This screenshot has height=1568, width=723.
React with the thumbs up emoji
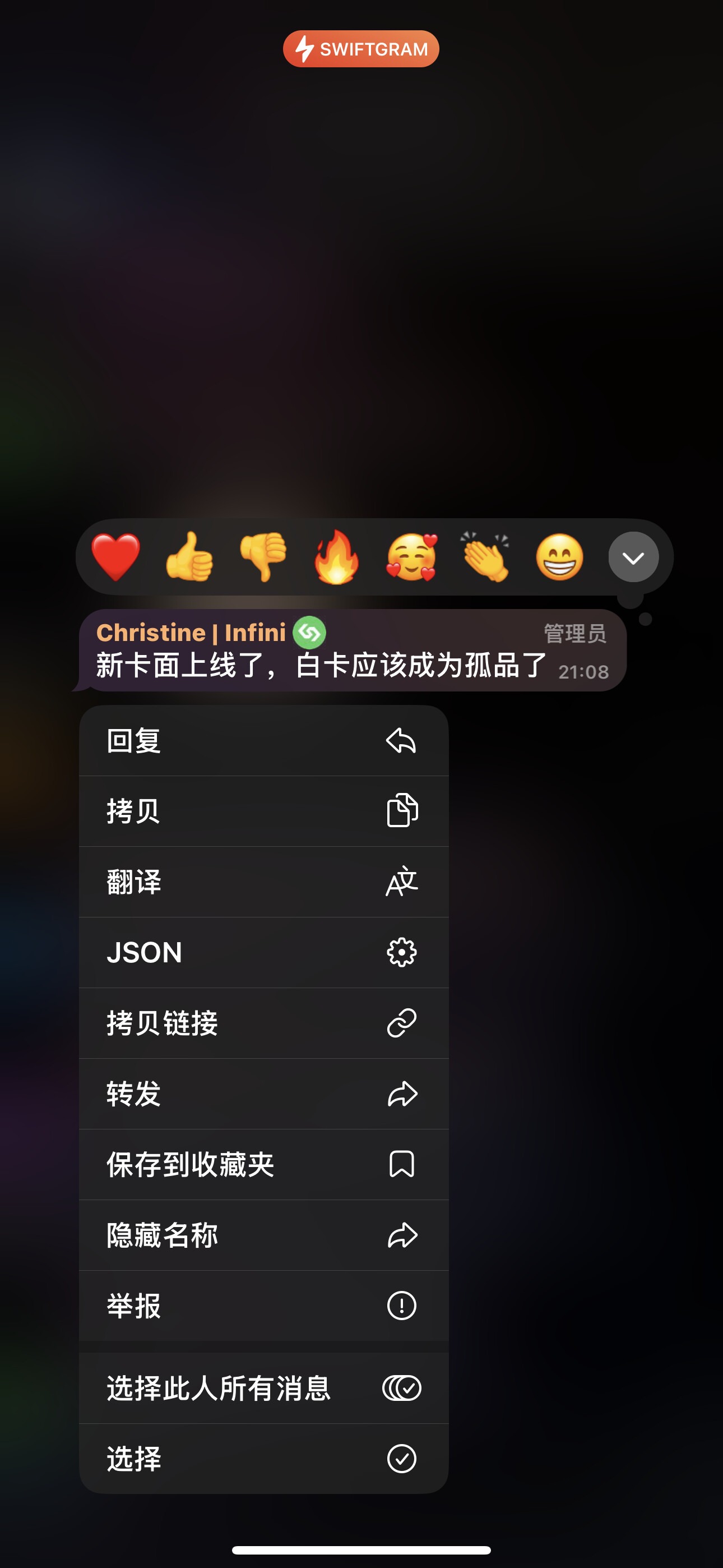(x=189, y=557)
